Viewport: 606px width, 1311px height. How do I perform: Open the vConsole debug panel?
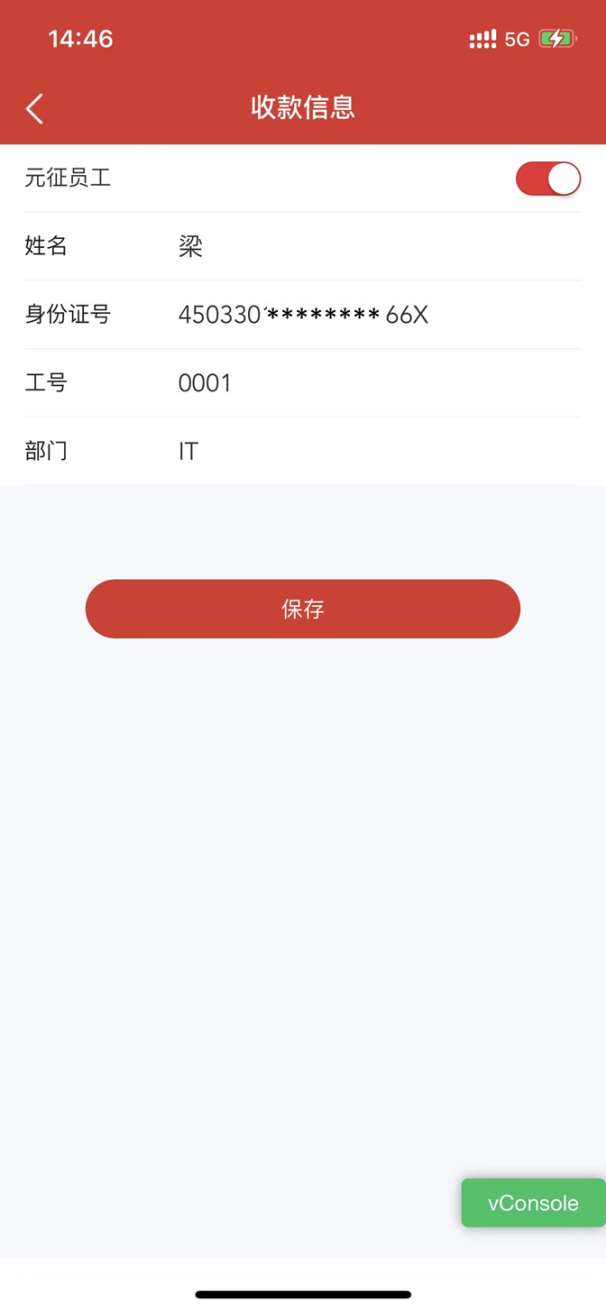click(533, 1203)
